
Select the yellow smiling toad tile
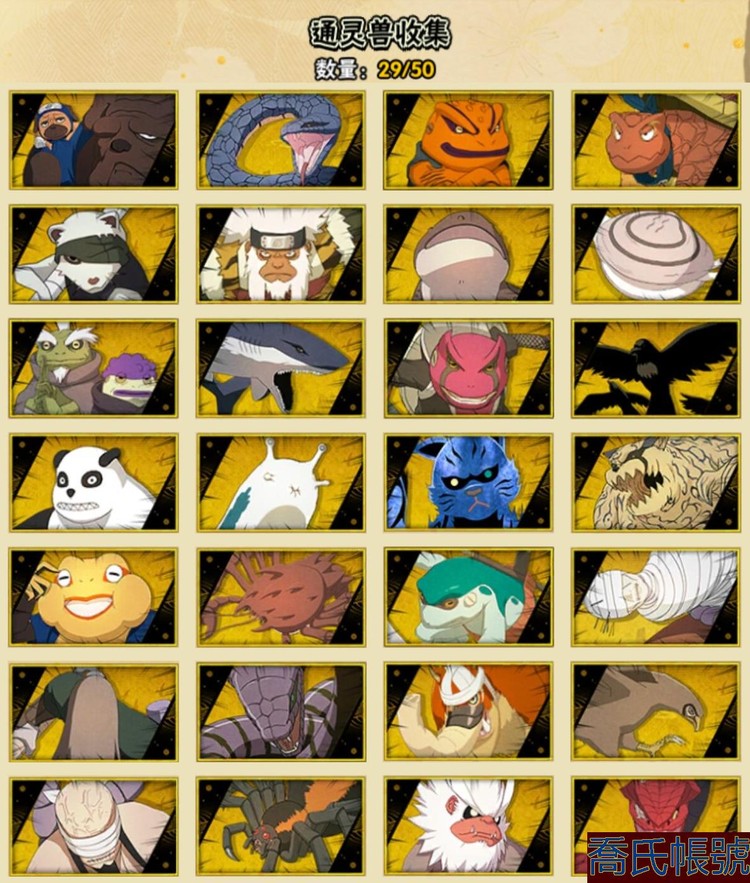click(x=94, y=597)
